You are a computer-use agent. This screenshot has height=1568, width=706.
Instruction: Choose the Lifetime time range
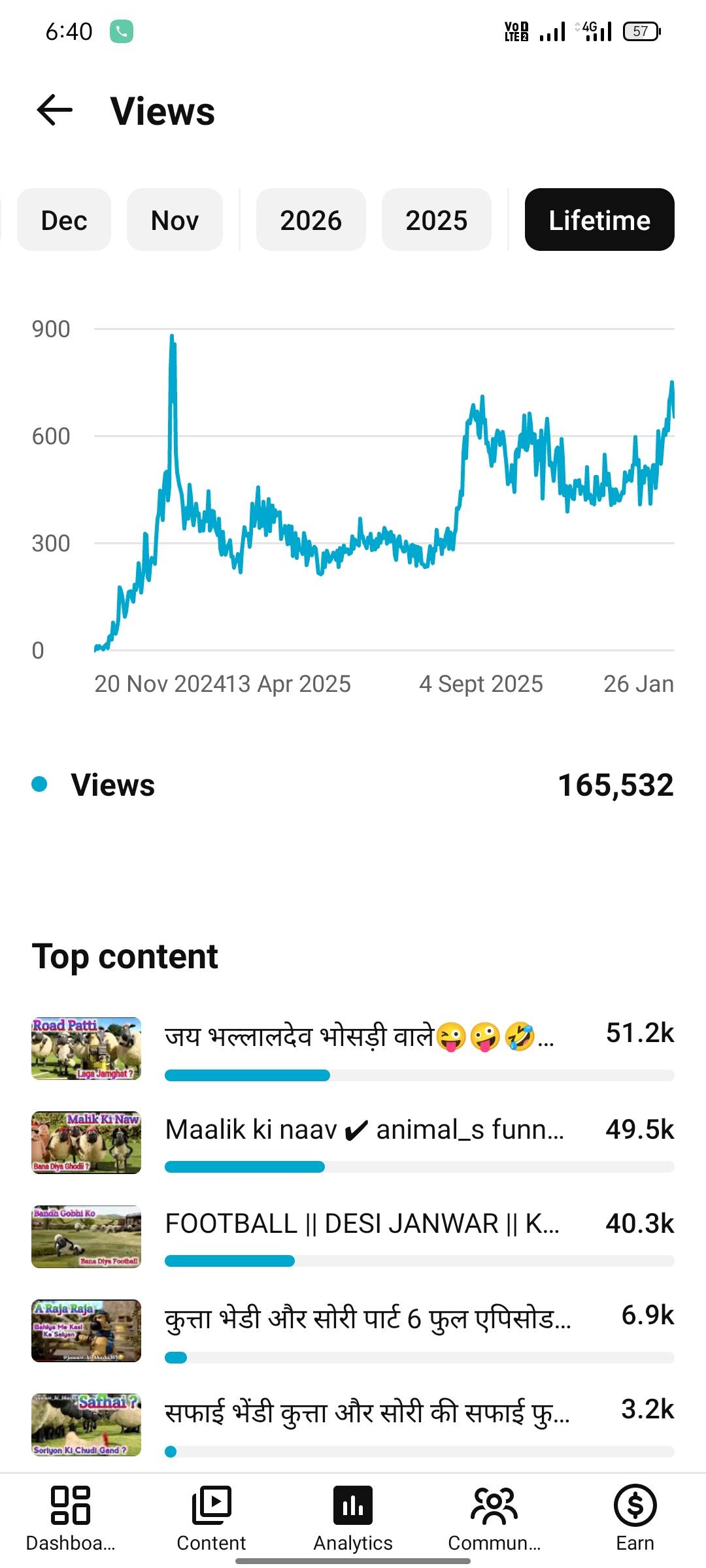pyautogui.click(x=599, y=220)
